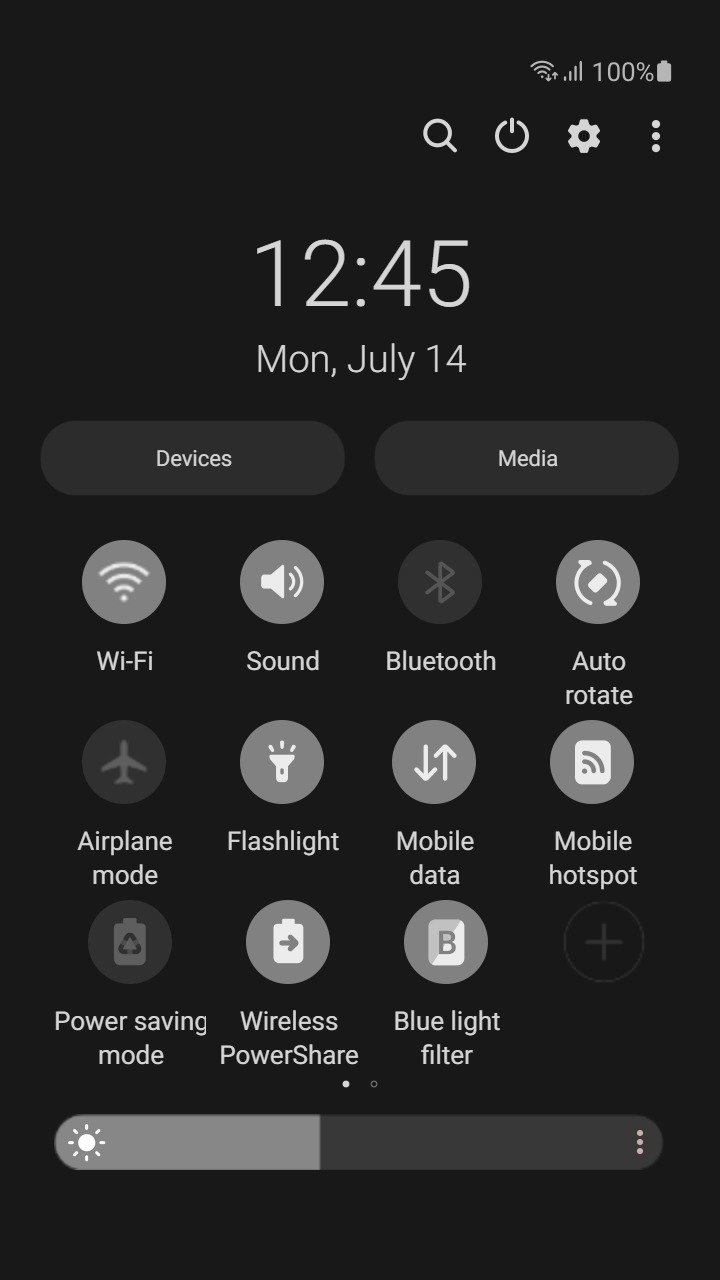The height and width of the screenshot is (1280, 720).
Task: Enable Power saving mode
Action: point(130,942)
